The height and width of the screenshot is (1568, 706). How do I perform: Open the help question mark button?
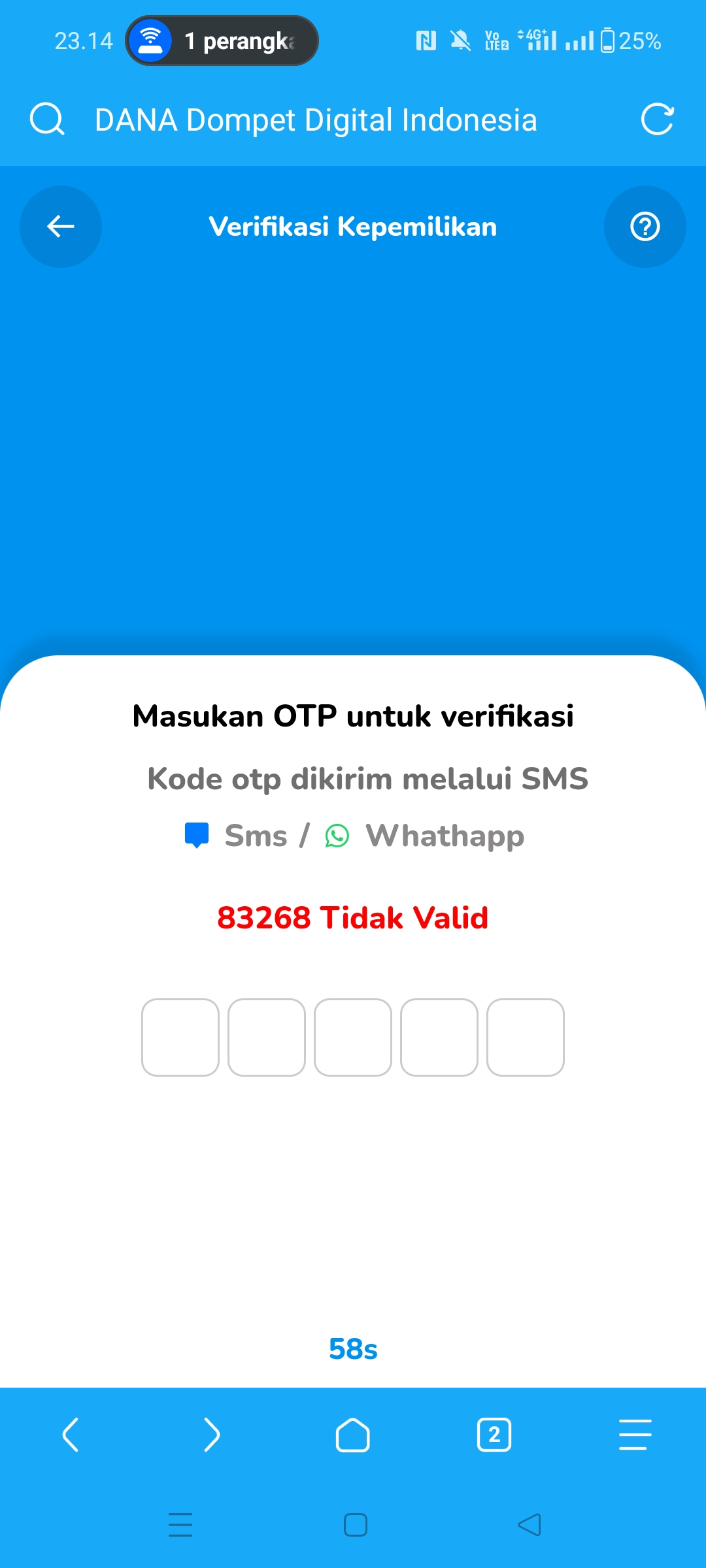645,227
